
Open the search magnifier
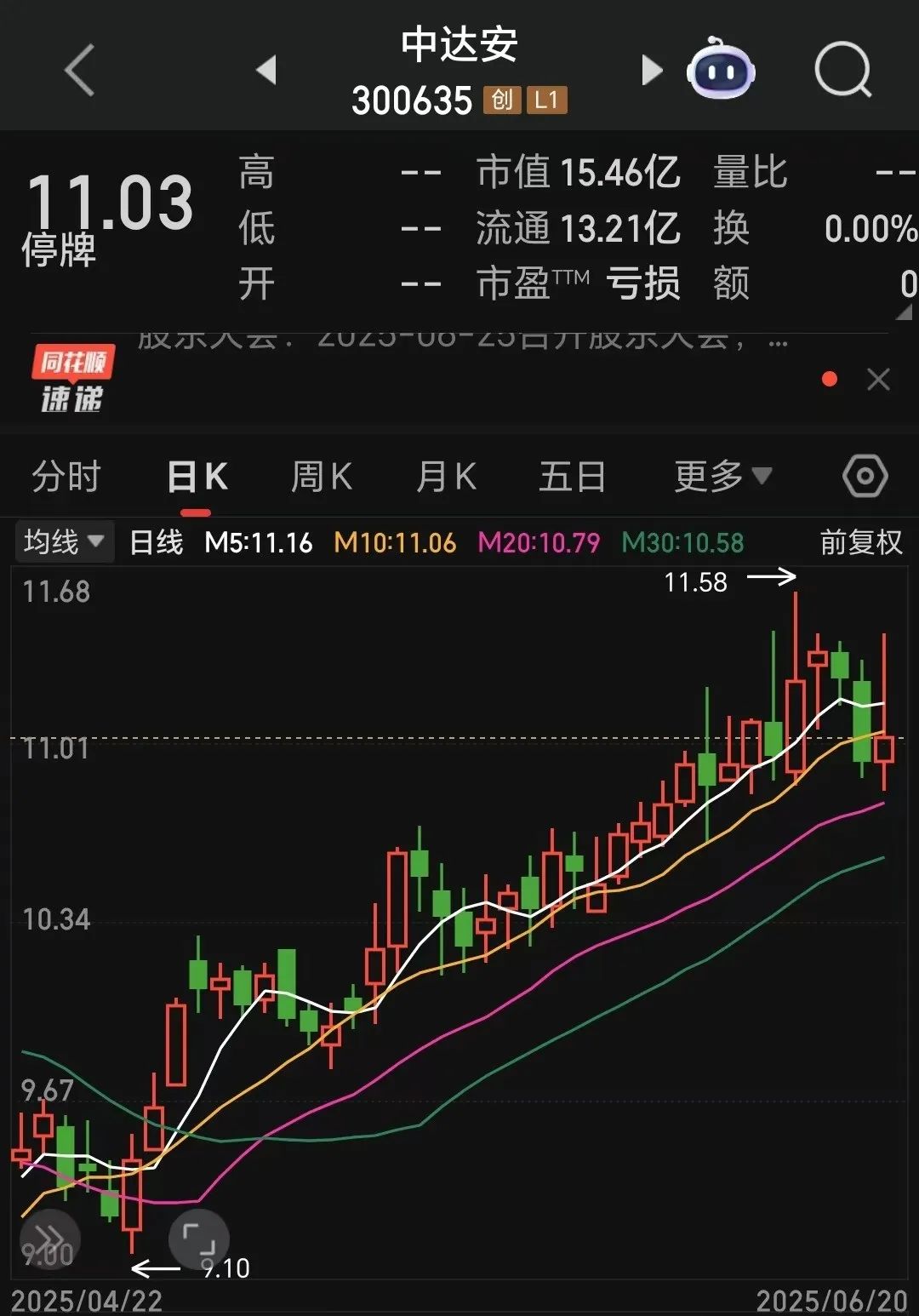tap(842, 70)
